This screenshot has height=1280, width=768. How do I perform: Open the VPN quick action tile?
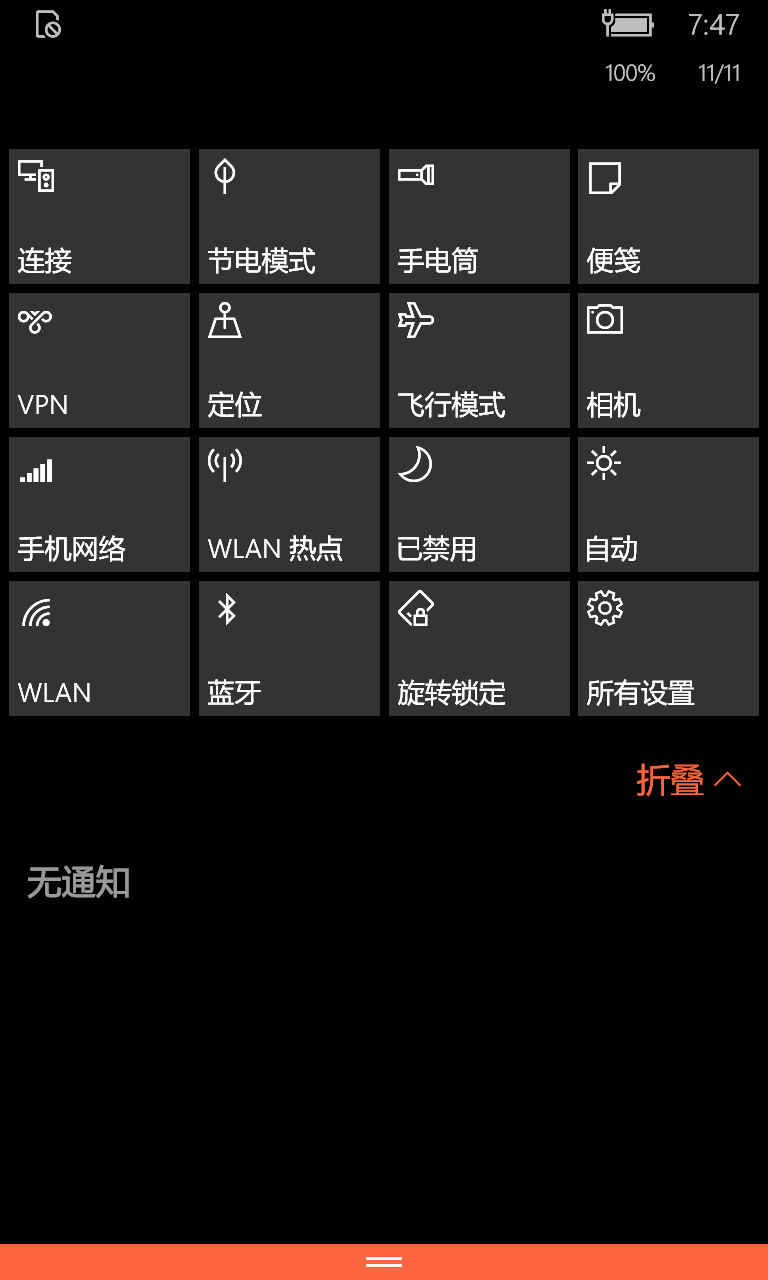(x=99, y=360)
